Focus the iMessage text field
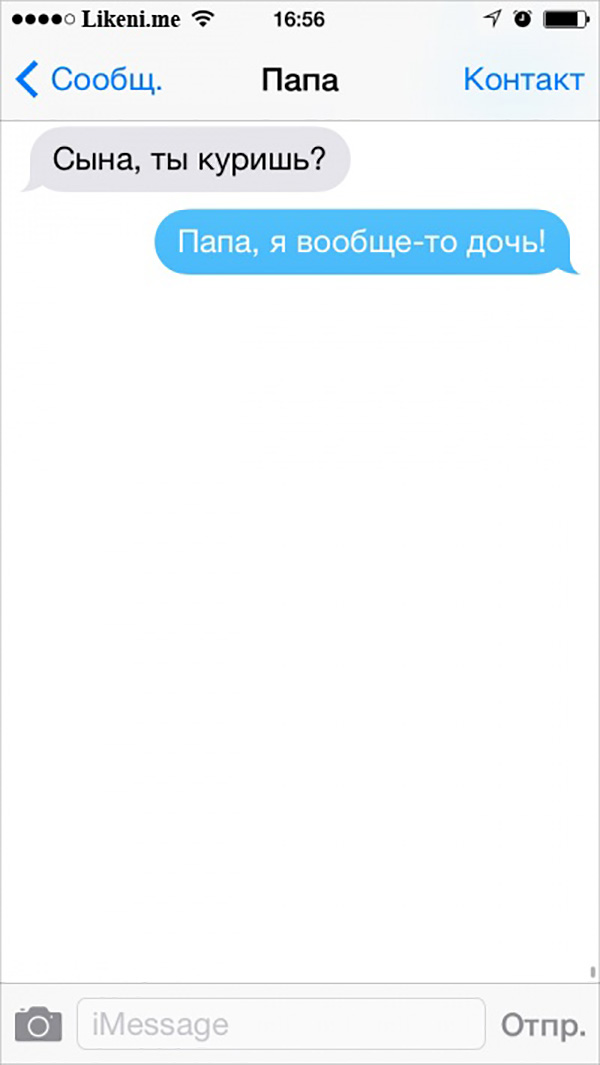The image size is (600, 1065). coord(280,1024)
